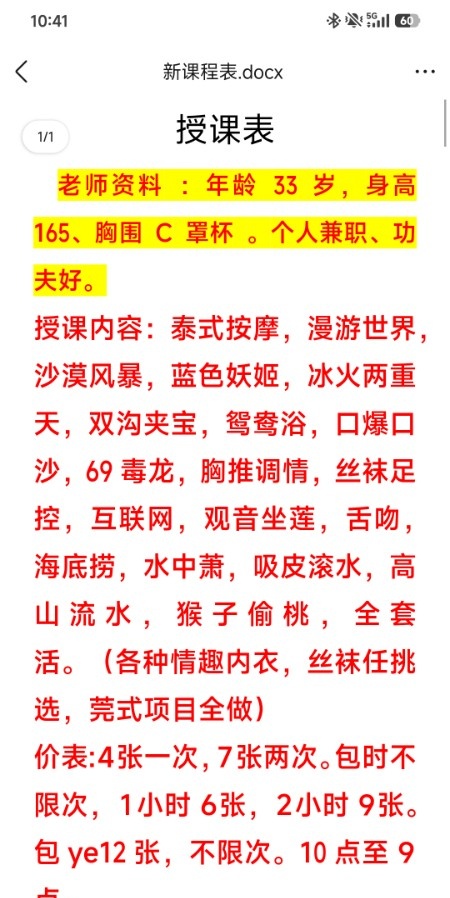Image resolution: width=450 pixels, height=898 pixels.
Task: Go back from the document viewer
Action: 22,72
